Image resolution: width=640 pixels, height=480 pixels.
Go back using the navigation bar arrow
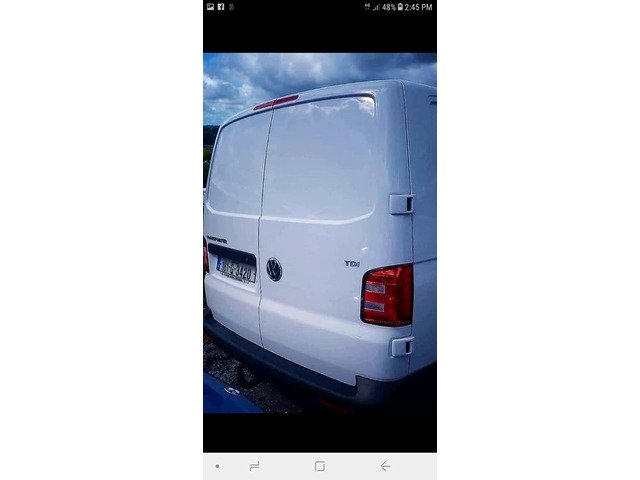point(385,466)
